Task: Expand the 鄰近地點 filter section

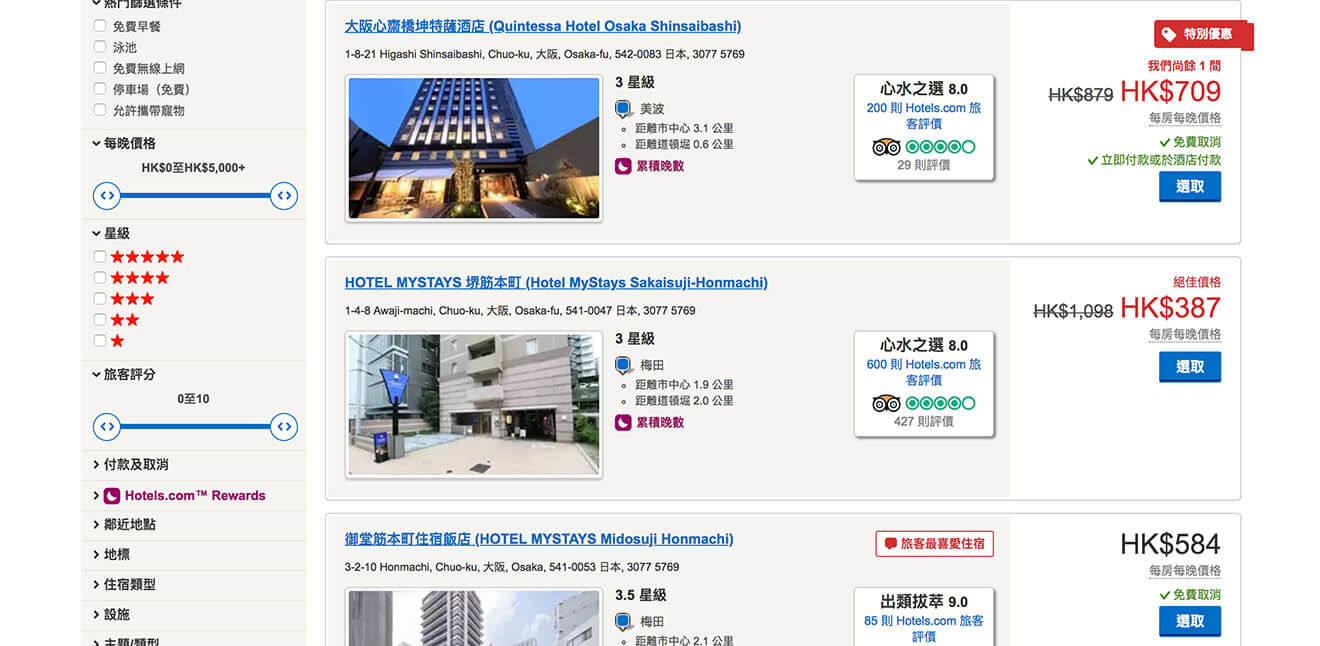Action: click(x=129, y=525)
